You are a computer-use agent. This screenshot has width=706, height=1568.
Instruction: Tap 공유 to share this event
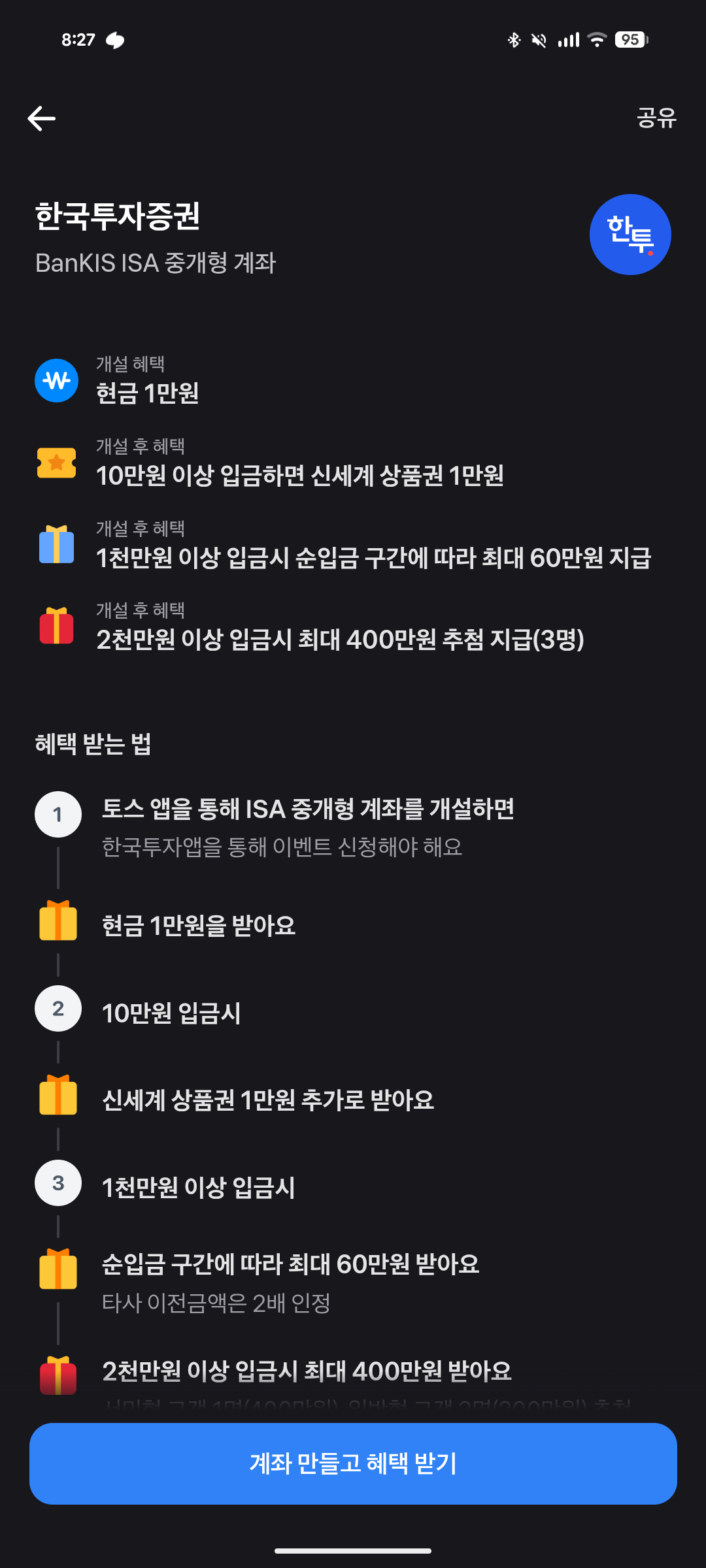(x=656, y=118)
